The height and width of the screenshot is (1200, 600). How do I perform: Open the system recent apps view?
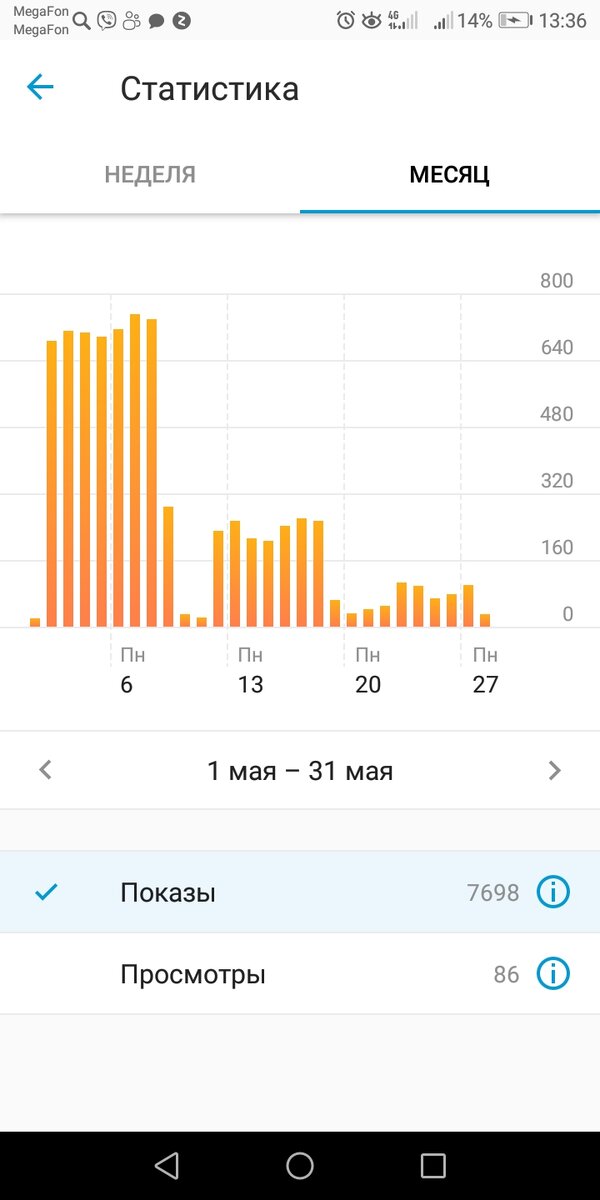(x=433, y=1165)
